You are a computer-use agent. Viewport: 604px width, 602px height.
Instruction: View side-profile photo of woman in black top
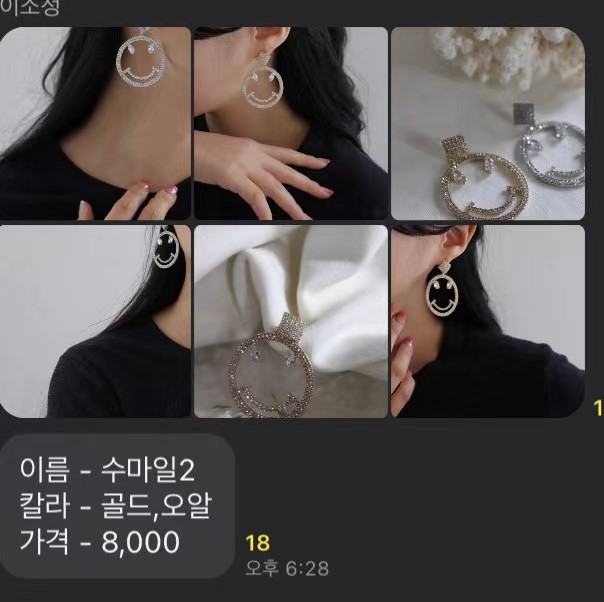coord(95,321)
